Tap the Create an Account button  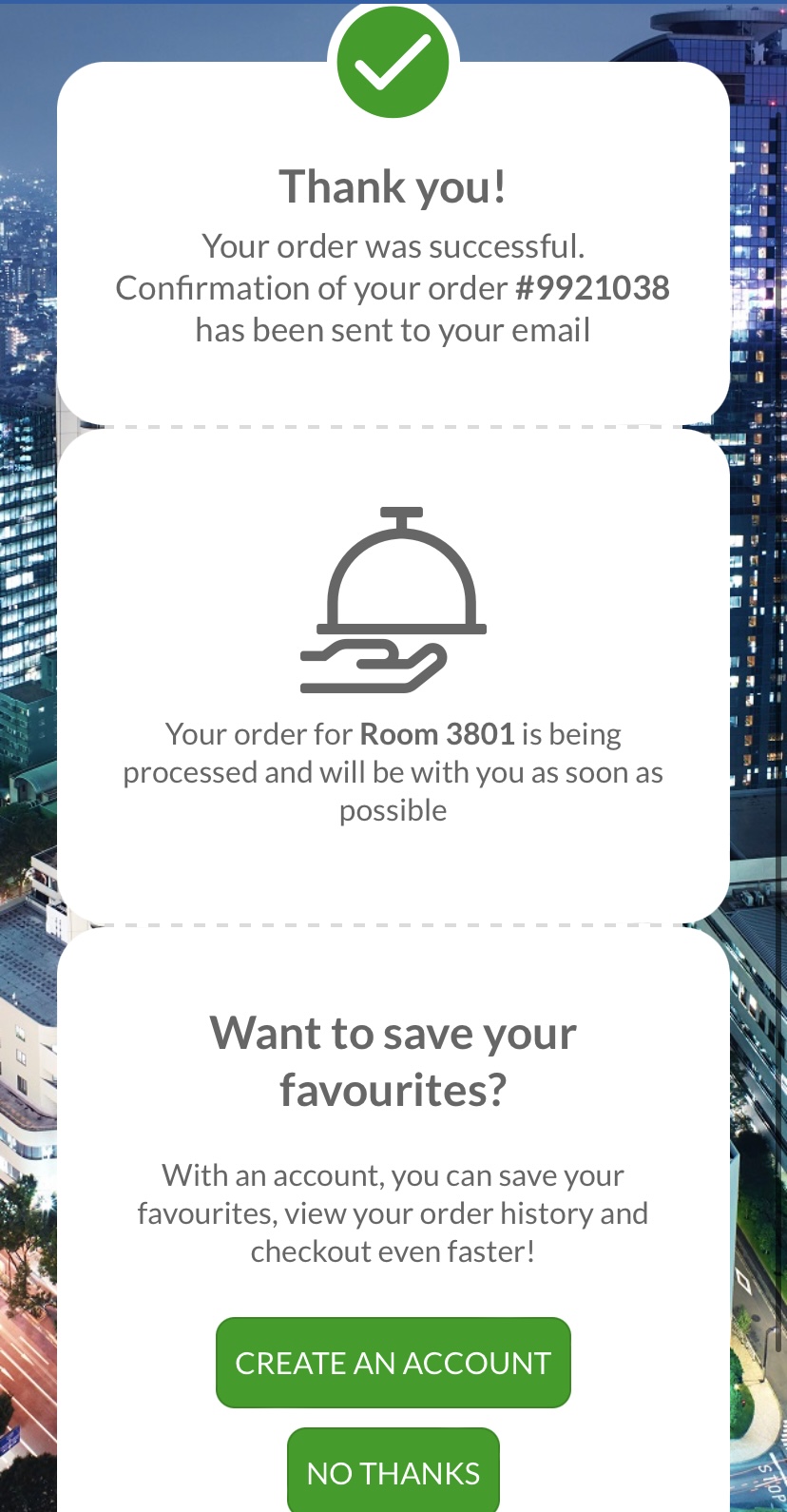(x=393, y=1363)
